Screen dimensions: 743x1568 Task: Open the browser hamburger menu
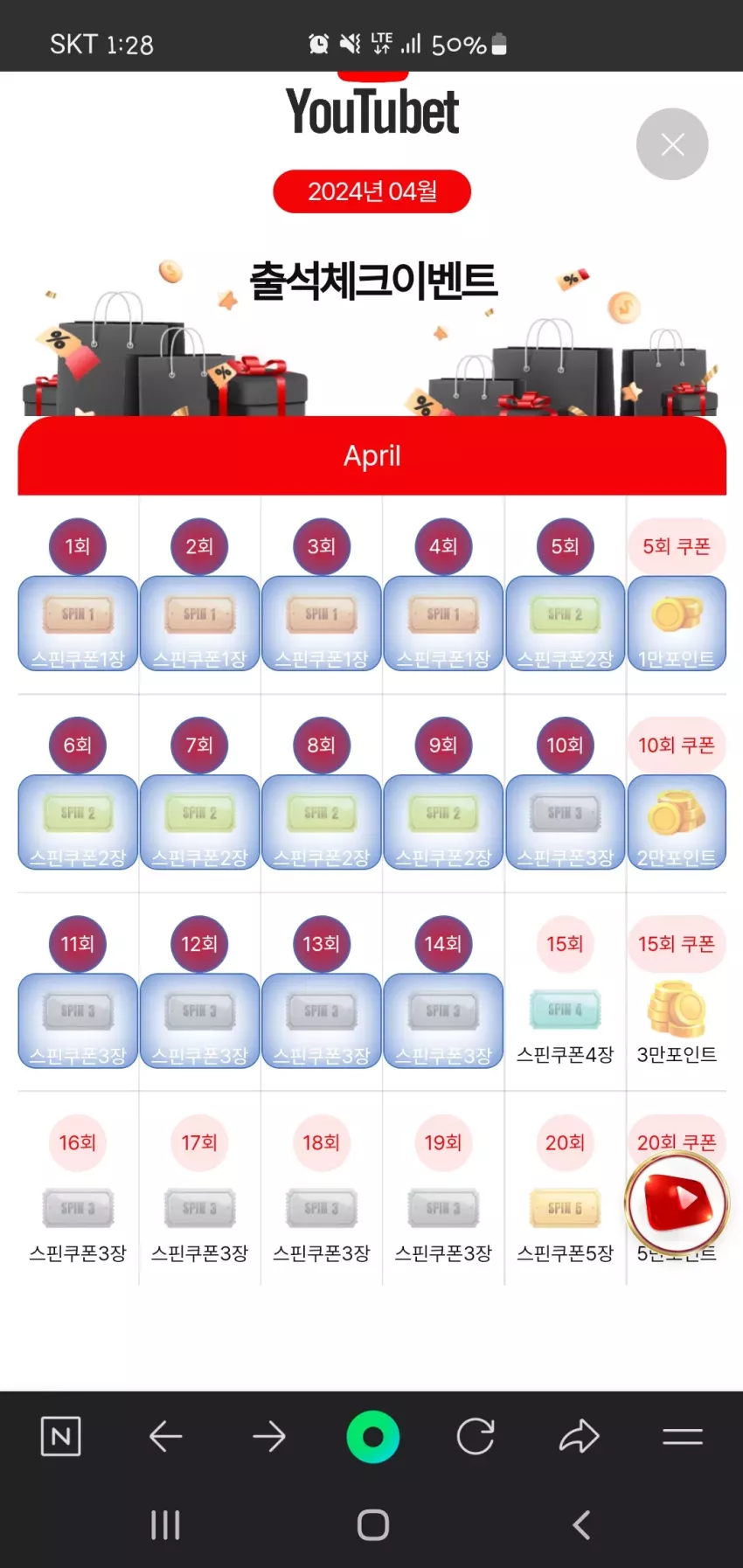[x=683, y=1436]
